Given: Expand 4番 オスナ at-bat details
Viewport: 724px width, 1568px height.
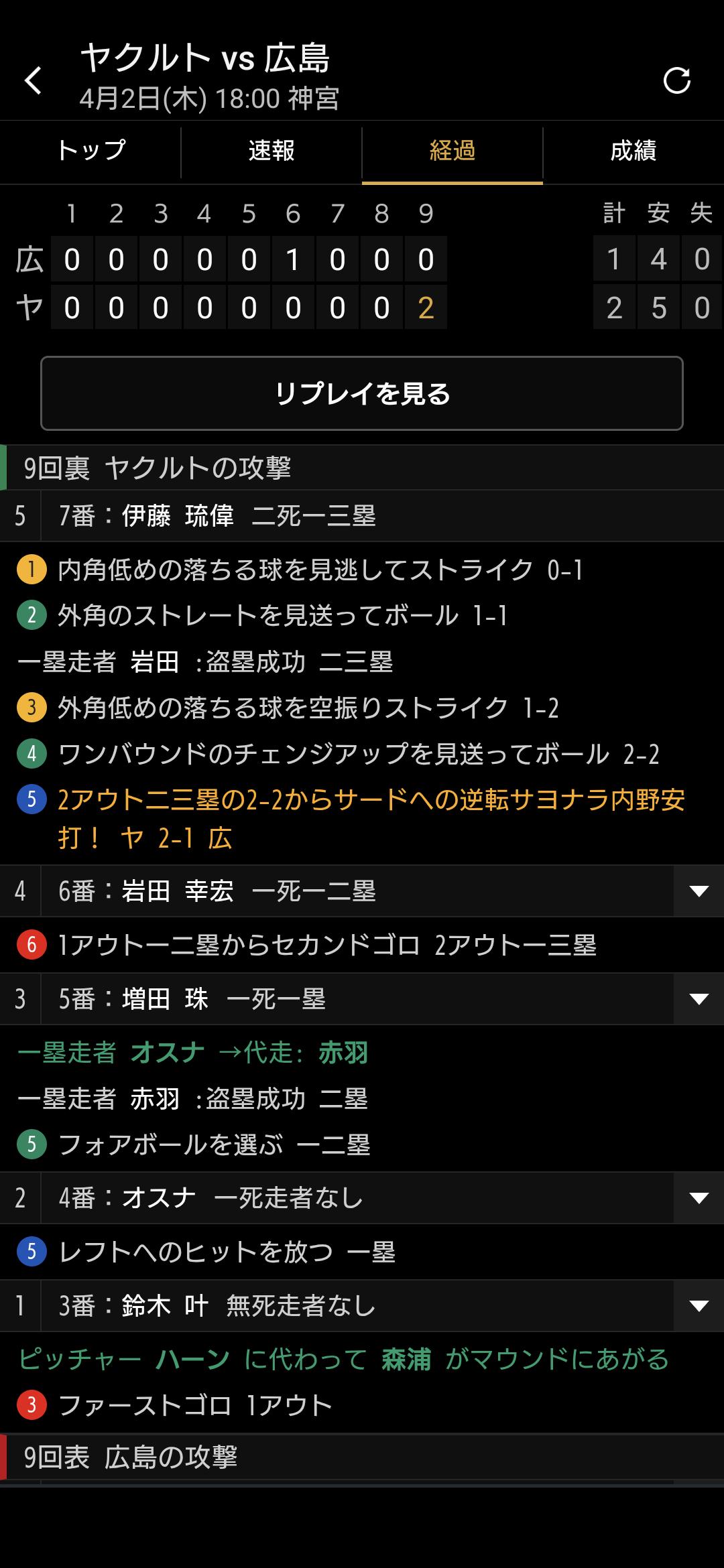Looking at the screenshot, I should pos(699,1198).
